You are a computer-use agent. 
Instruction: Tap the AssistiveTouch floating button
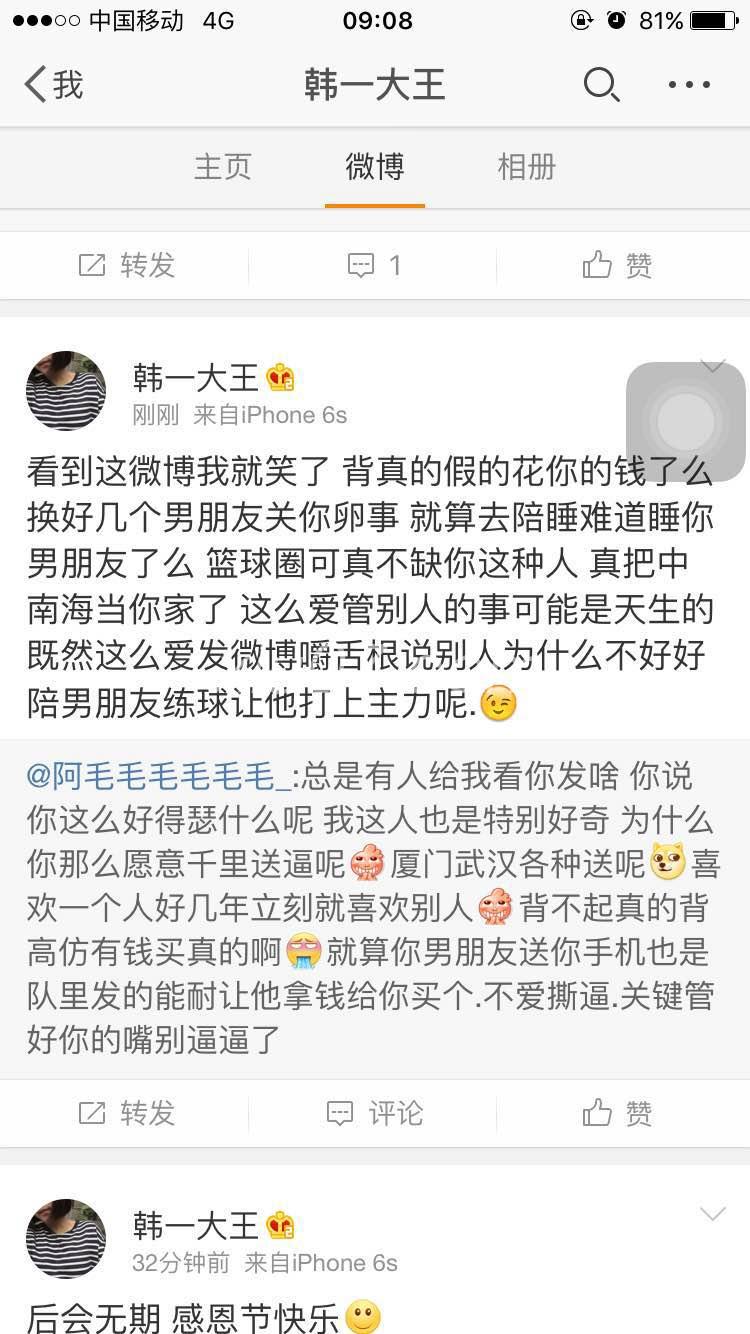point(686,421)
